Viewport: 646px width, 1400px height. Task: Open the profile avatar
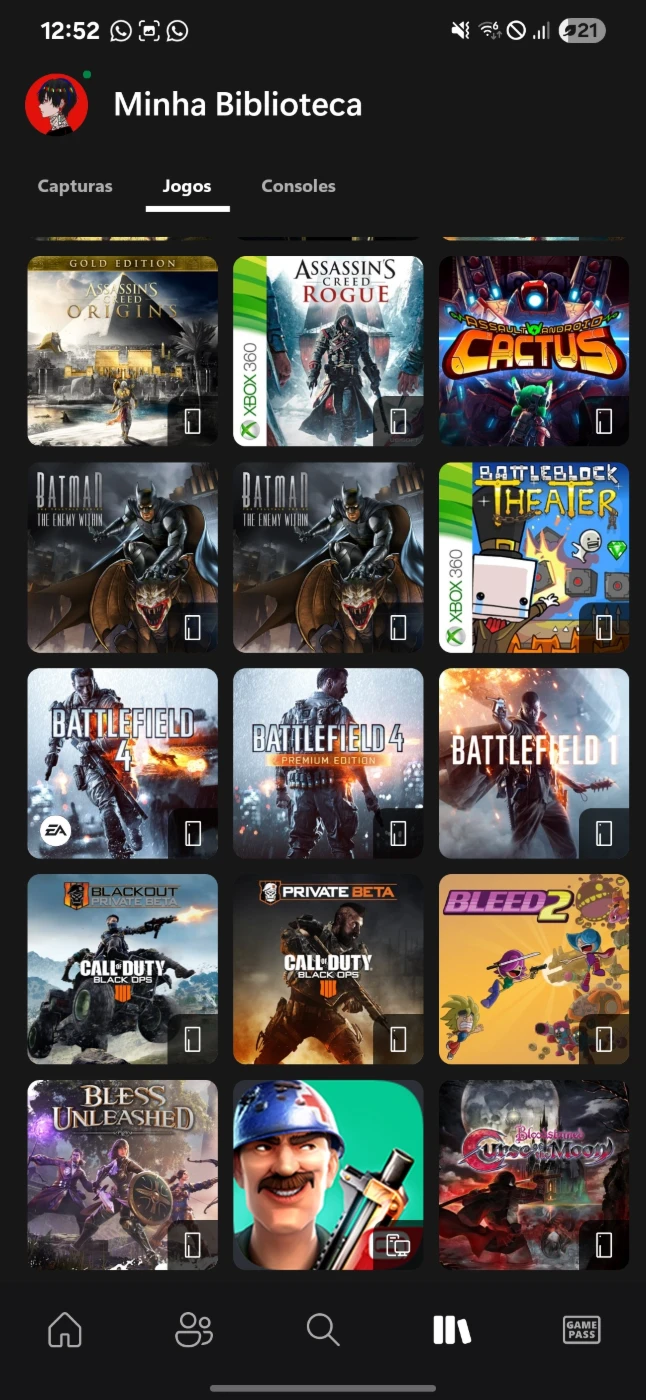pos(57,104)
